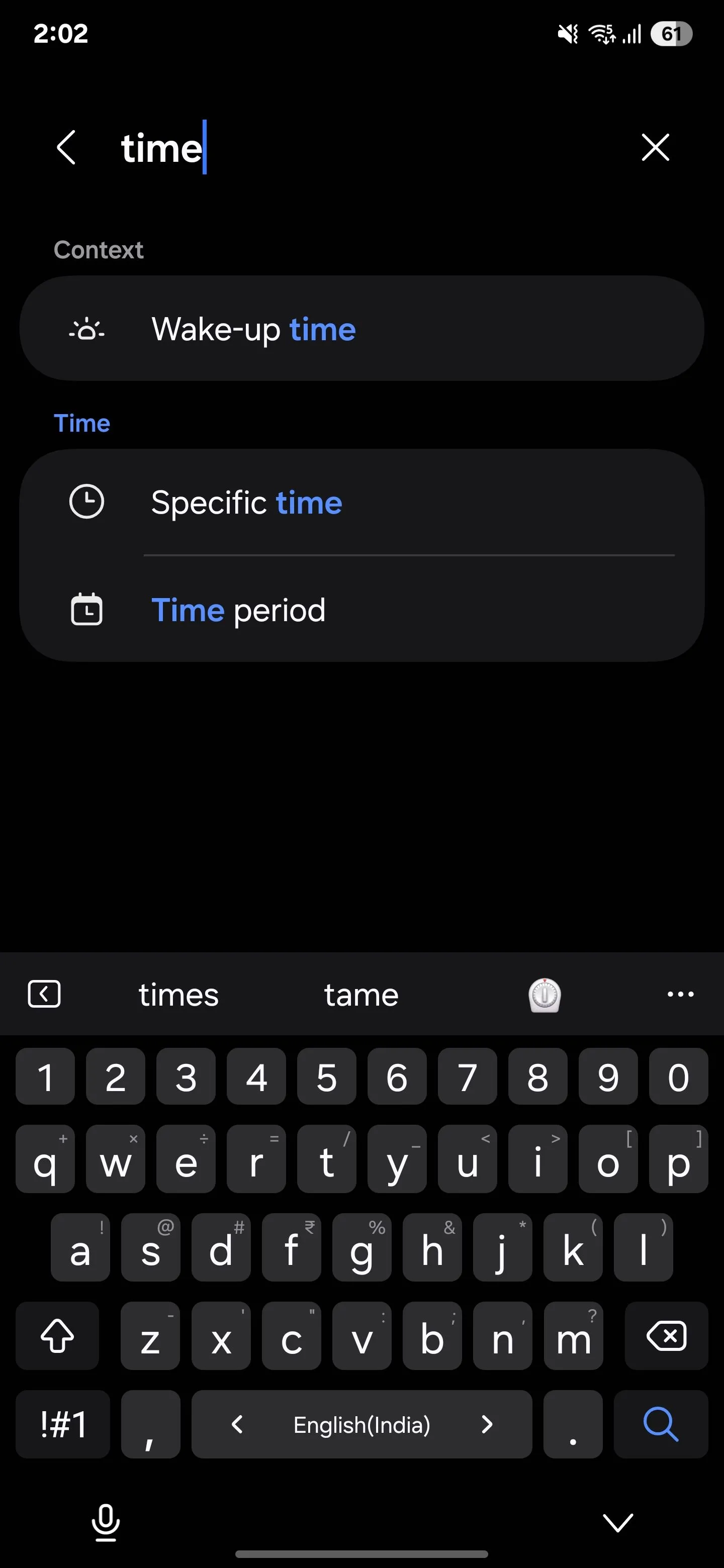
Task: Start voice input with the microphone
Action: (106, 1522)
